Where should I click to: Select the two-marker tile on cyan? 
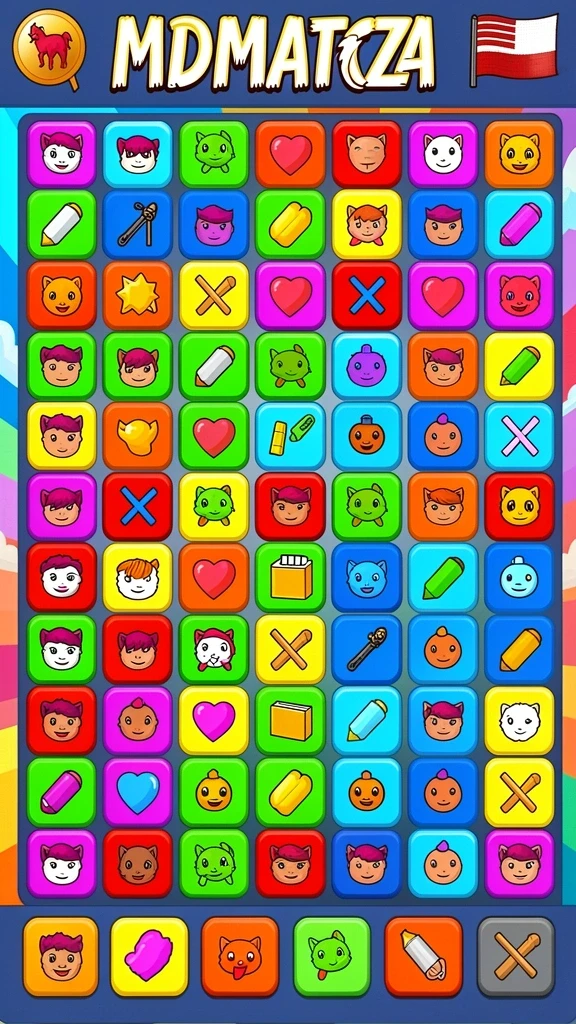(x=290, y=436)
